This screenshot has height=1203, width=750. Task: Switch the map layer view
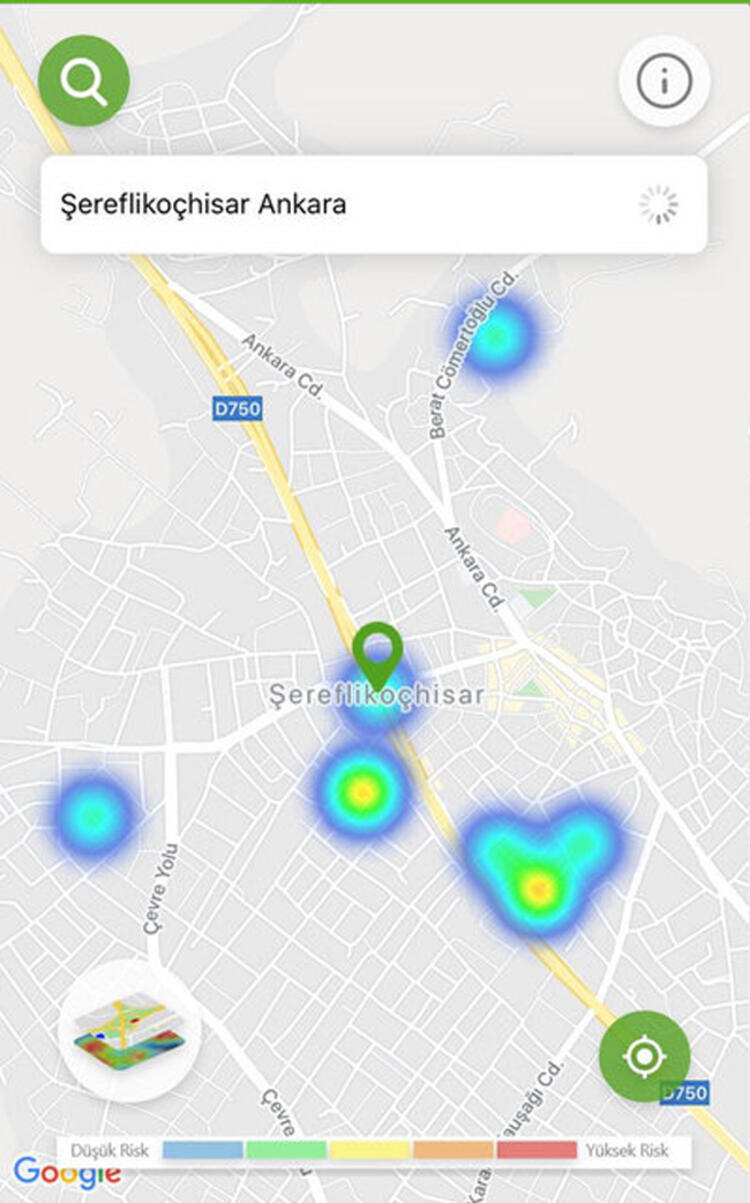click(x=130, y=1031)
